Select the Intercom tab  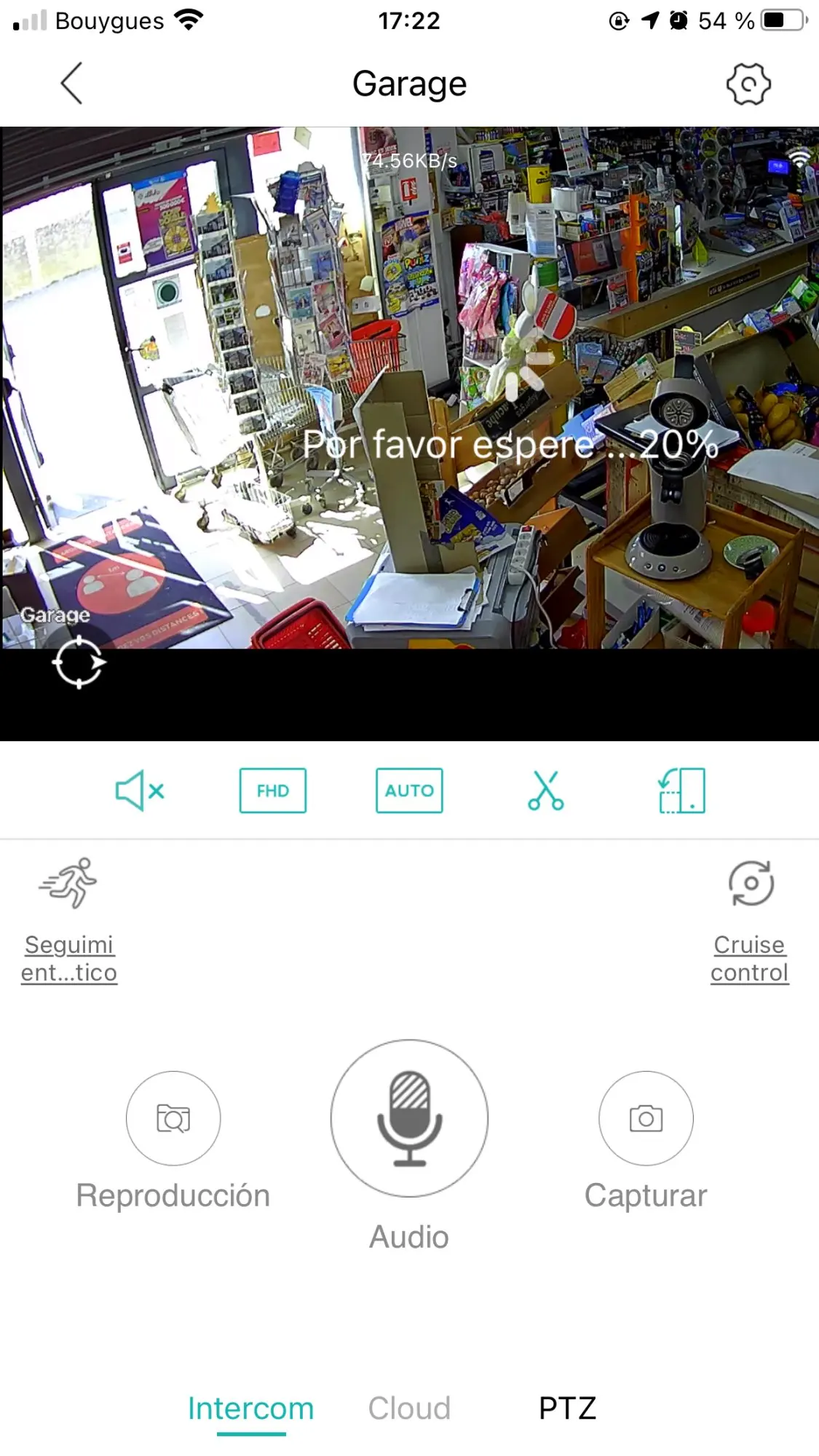(251, 1408)
